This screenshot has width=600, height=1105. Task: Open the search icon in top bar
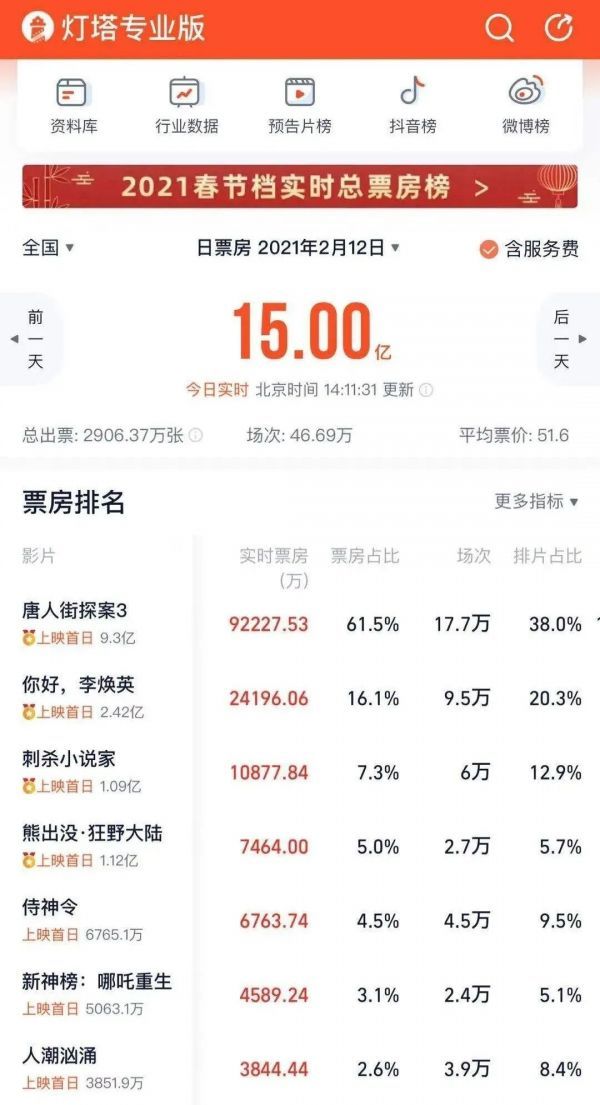(x=499, y=28)
